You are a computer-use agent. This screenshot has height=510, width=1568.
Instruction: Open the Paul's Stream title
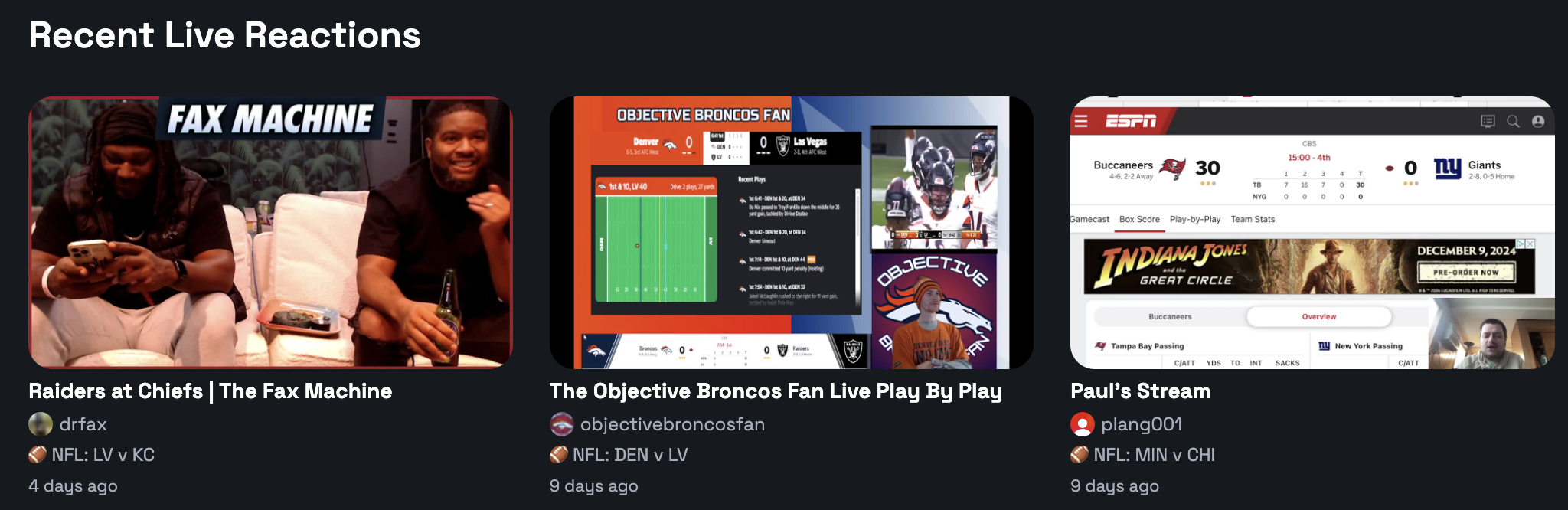tap(1140, 391)
